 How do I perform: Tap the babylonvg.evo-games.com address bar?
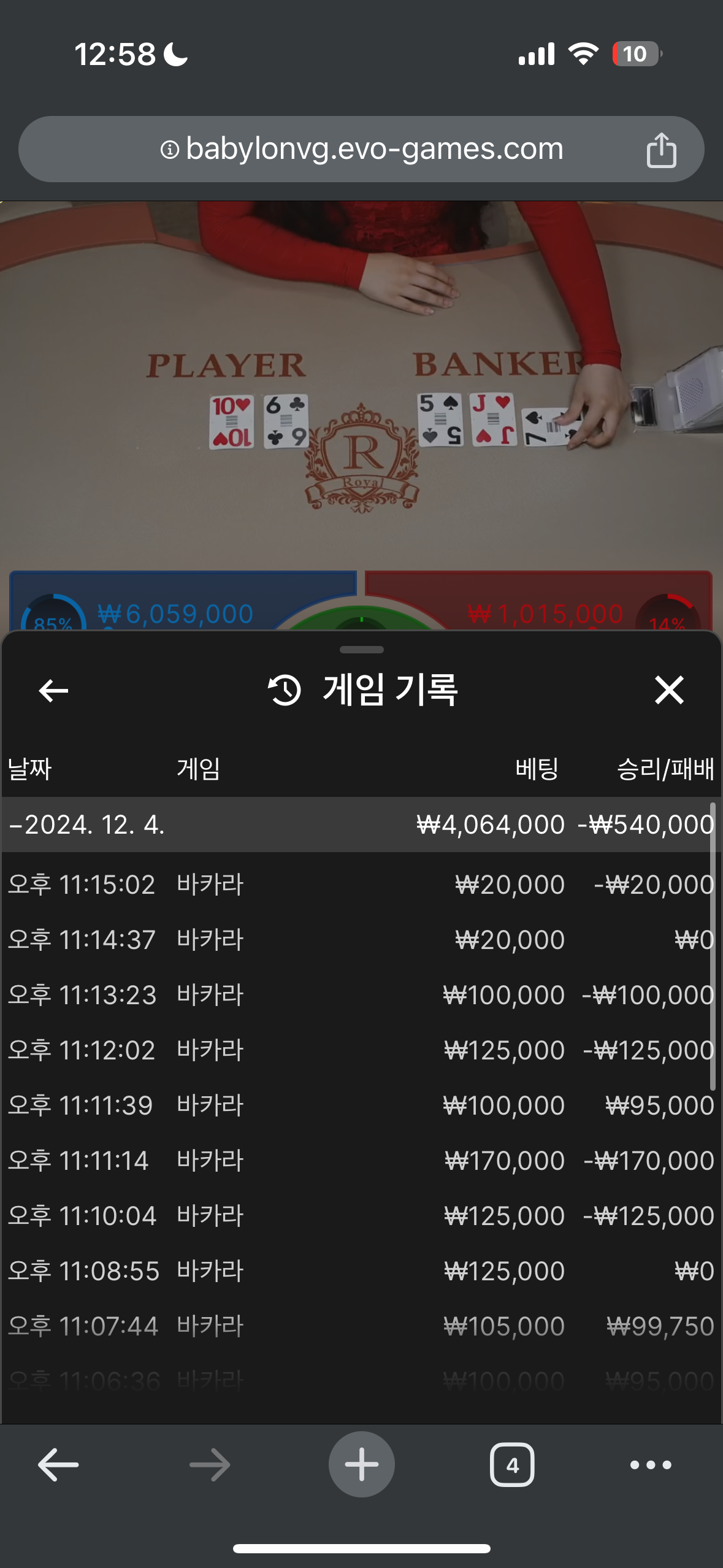point(361,149)
